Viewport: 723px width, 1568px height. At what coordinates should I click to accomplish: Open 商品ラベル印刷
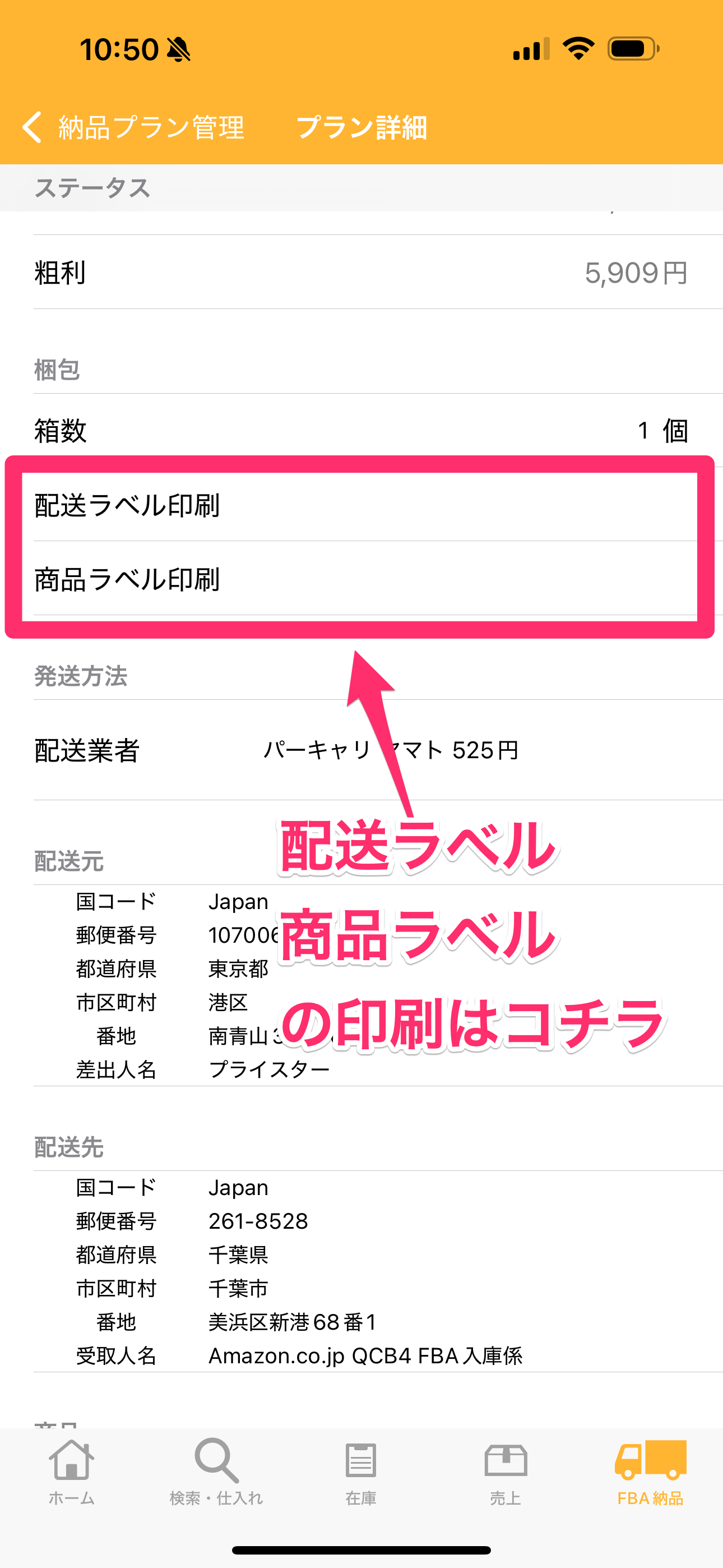(x=361, y=579)
